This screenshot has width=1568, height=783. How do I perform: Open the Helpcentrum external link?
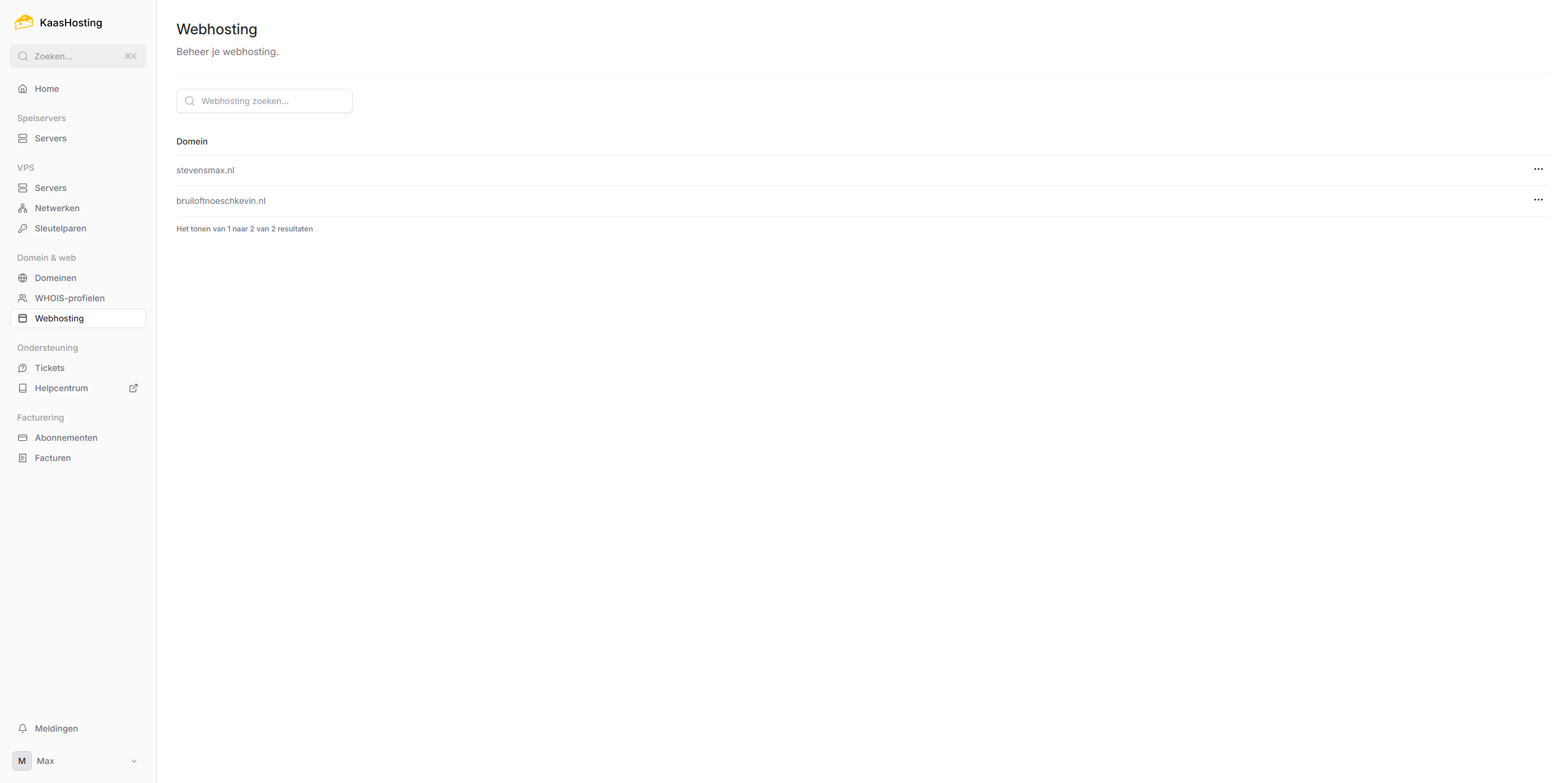[61, 388]
